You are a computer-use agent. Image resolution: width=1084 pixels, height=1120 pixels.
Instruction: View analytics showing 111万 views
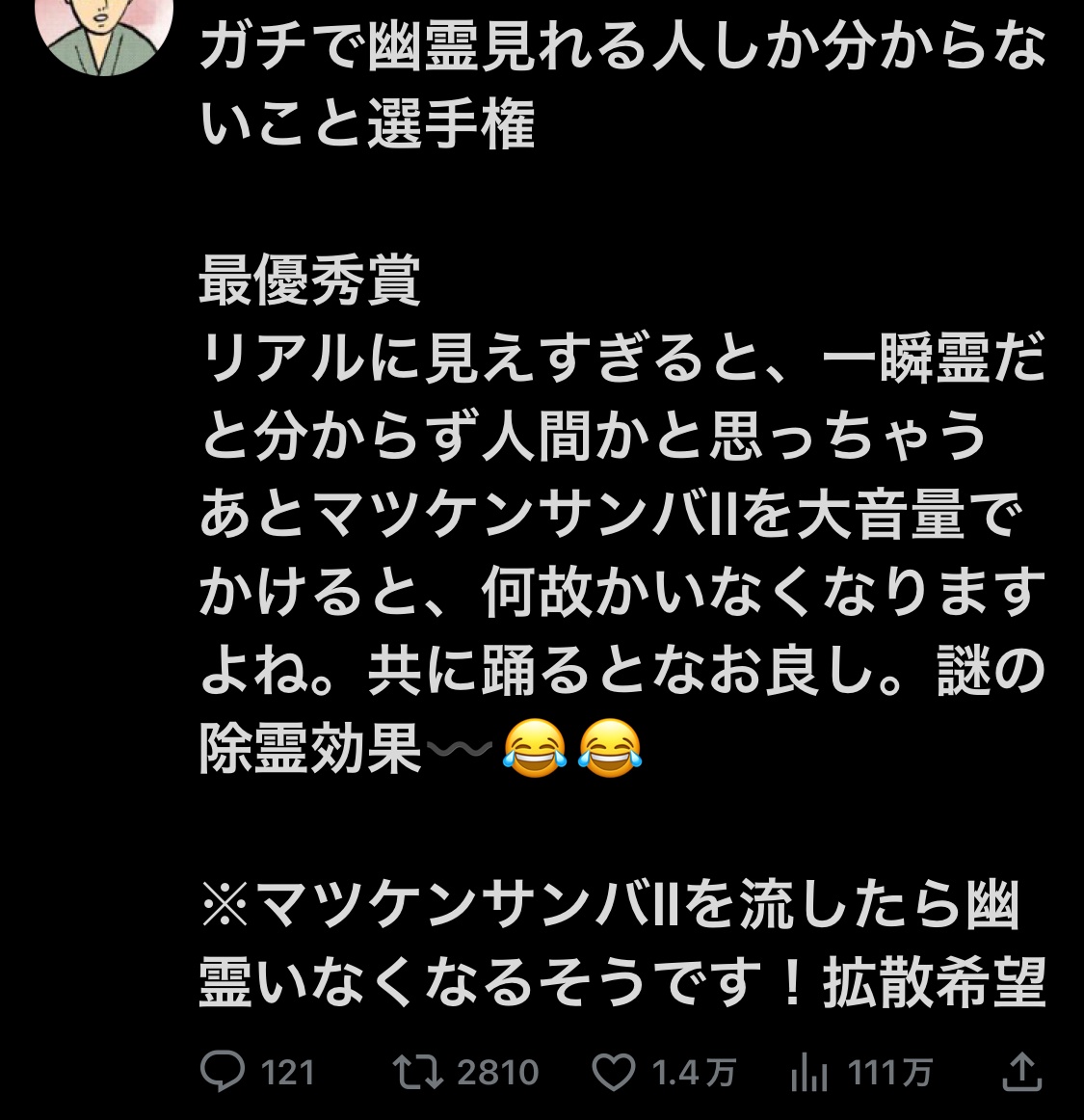coord(804,1072)
